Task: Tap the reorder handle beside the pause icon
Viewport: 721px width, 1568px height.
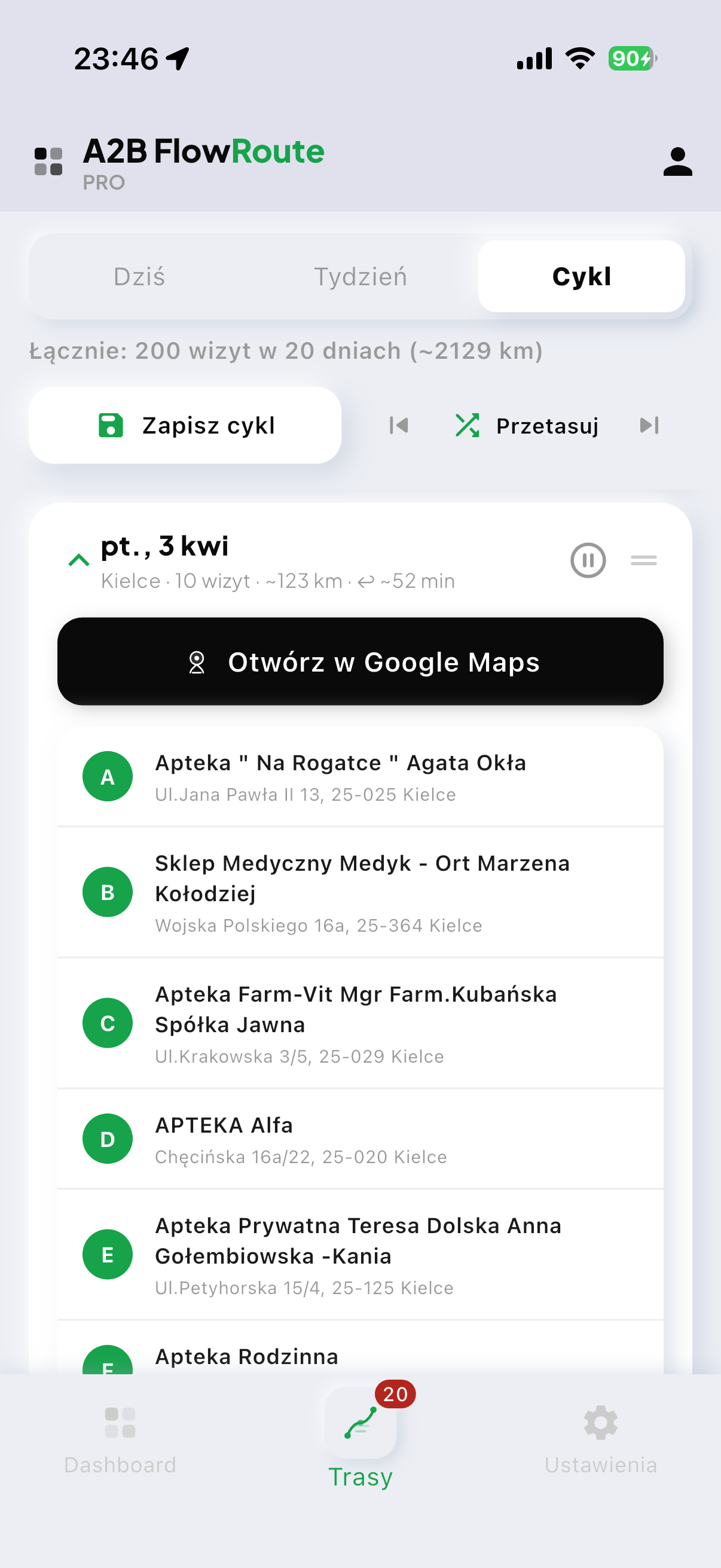Action: 643,559
